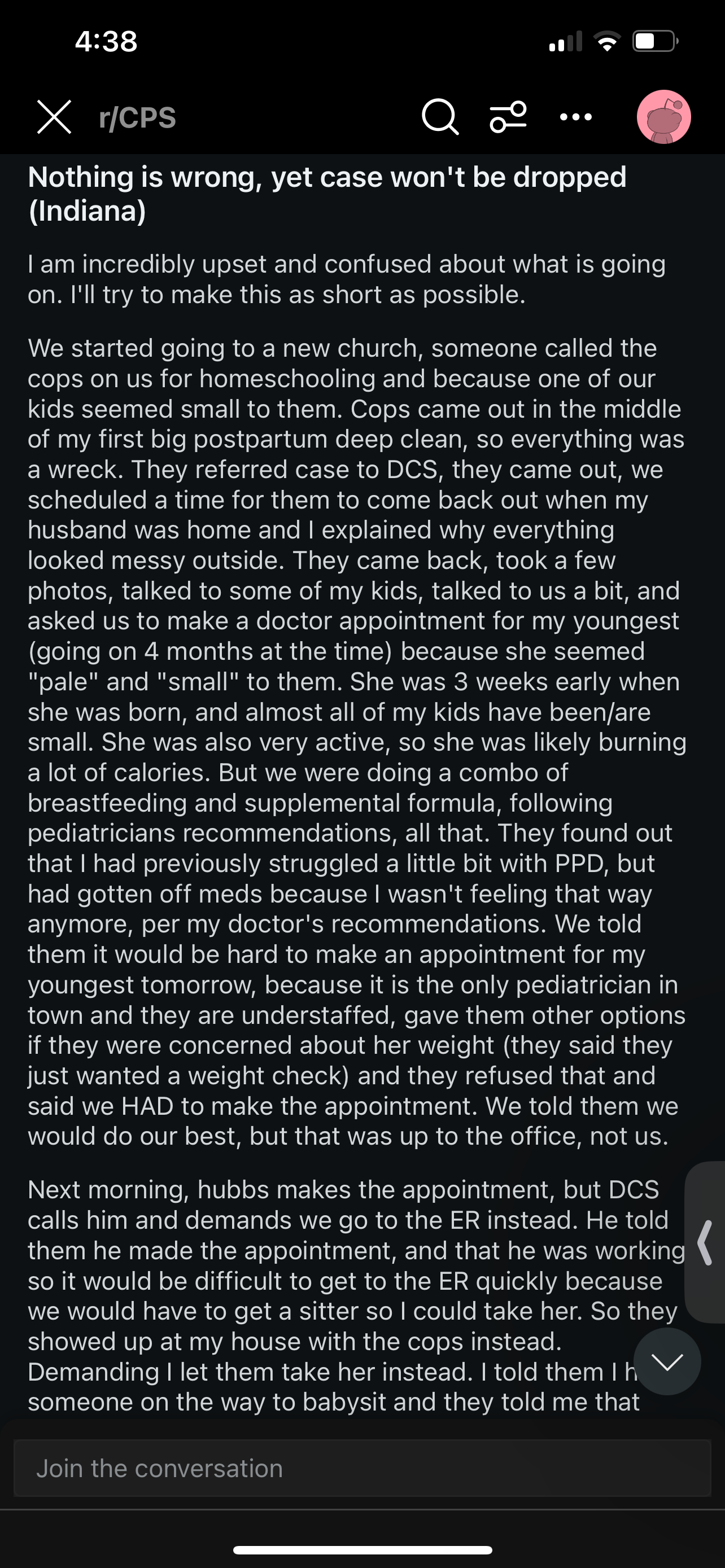Open search with the magnifier icon
The image size is (725, 1568).
440,116
